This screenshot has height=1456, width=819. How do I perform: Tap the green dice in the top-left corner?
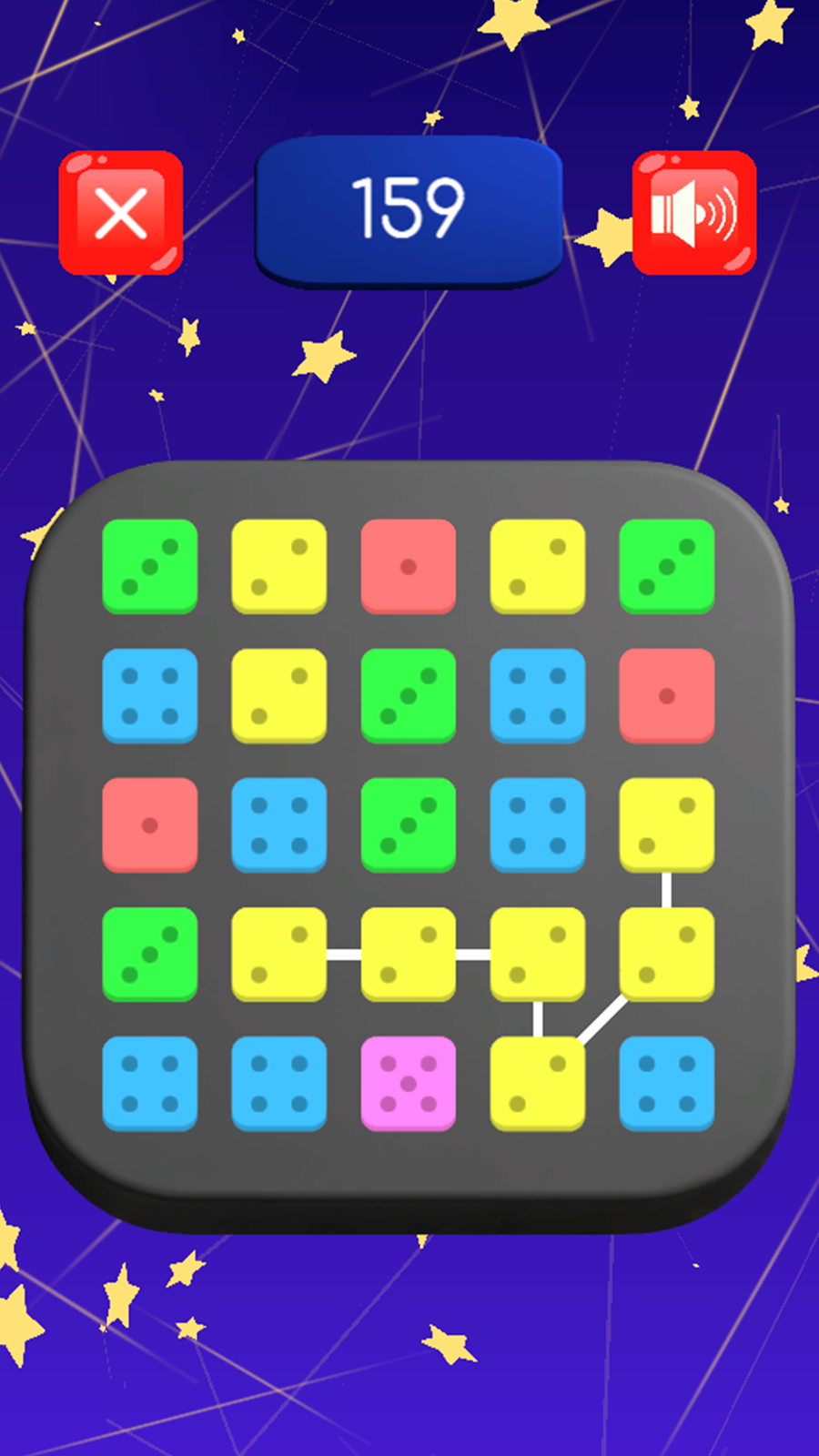point(150,566)
